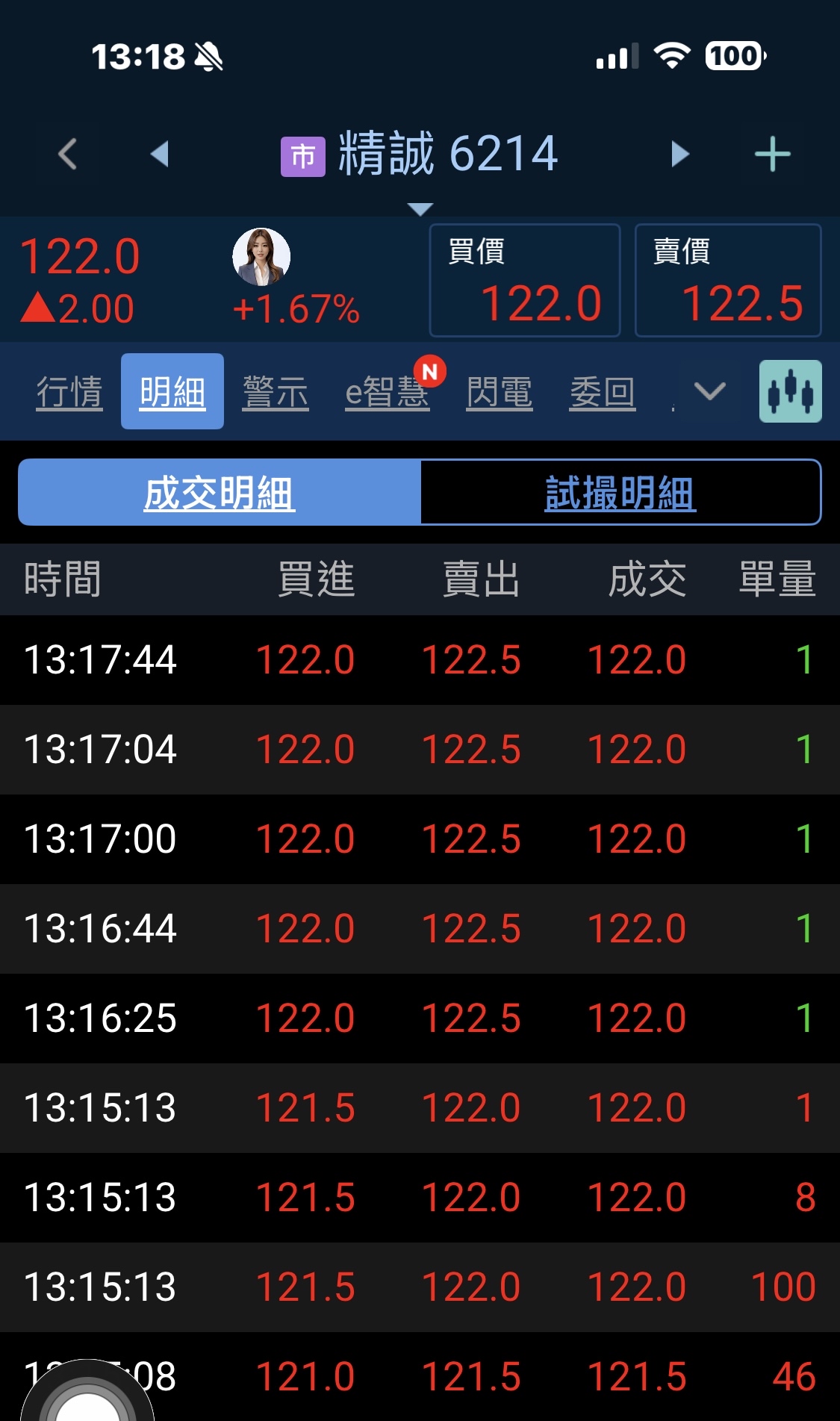The height and width of the screenshot is (1421, 840).
Task: Switch to the 行情 tab
Action: [69, 392]
